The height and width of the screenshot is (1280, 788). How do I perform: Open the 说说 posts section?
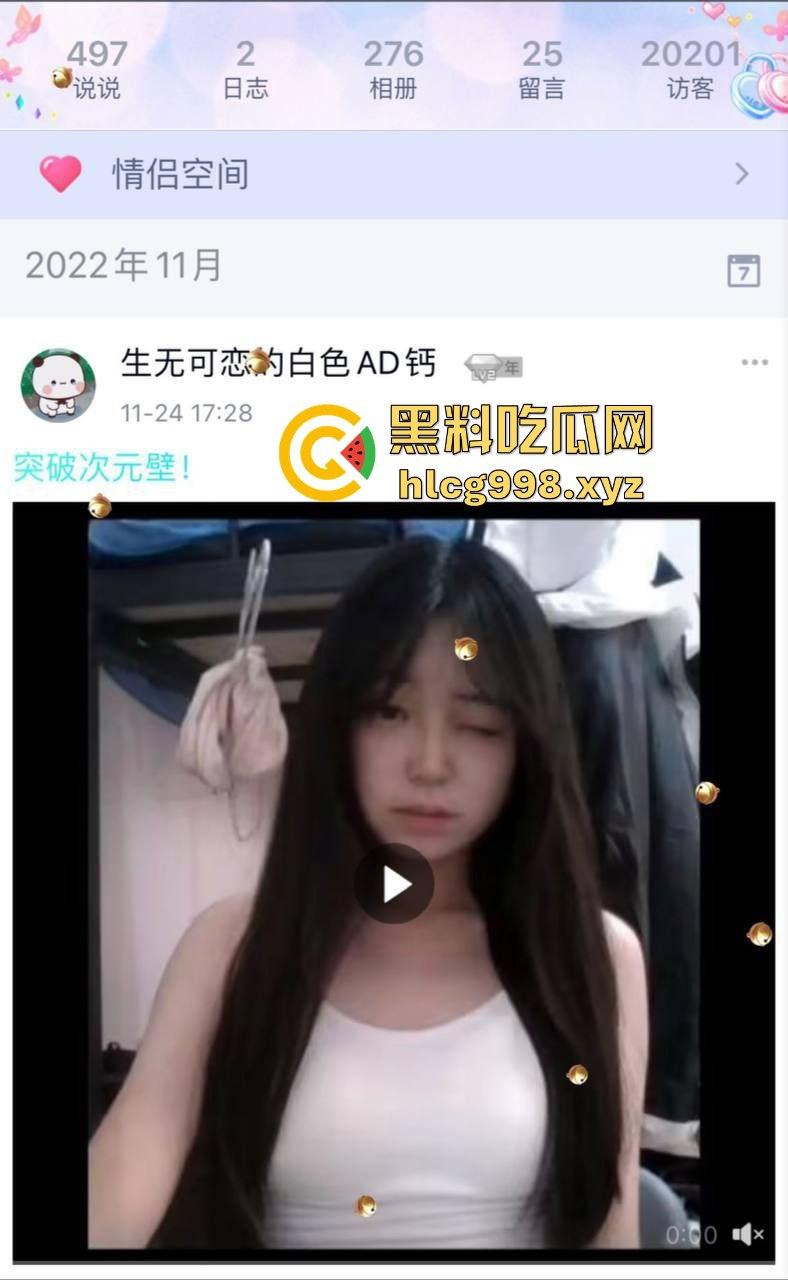(97, 70)
